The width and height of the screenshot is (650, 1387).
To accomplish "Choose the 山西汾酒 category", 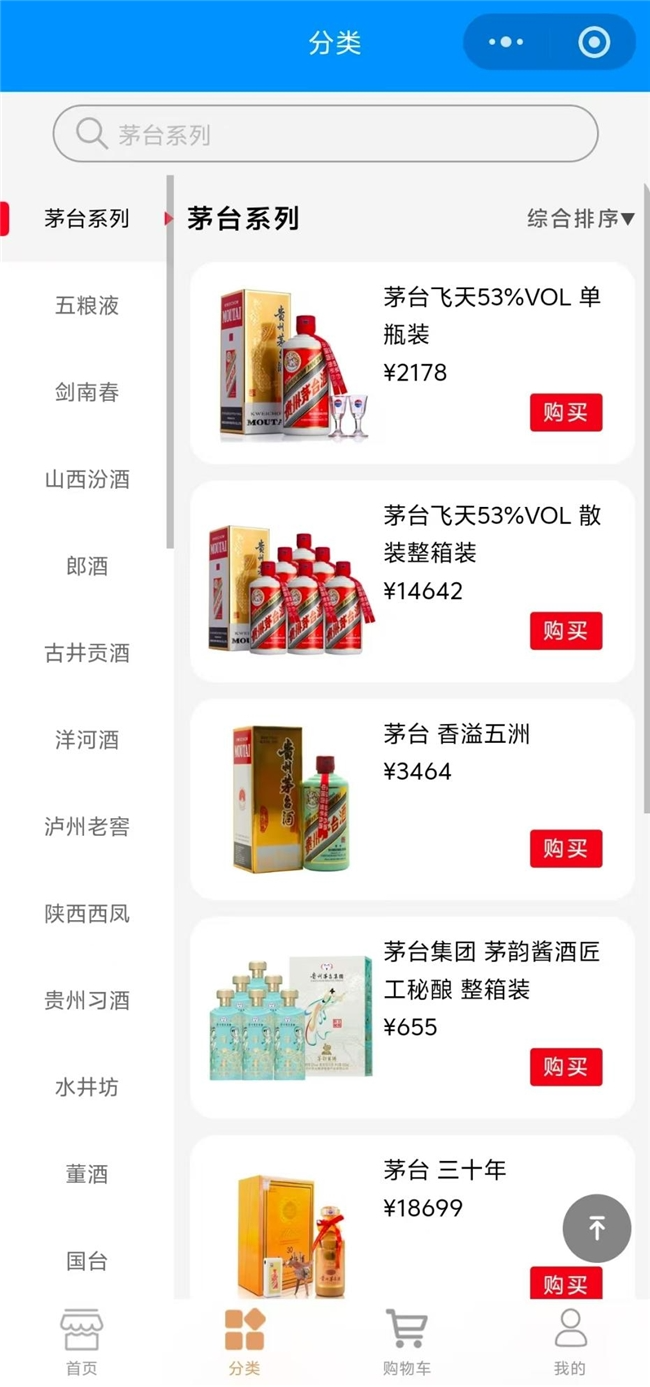I will (x=87, y=480).
